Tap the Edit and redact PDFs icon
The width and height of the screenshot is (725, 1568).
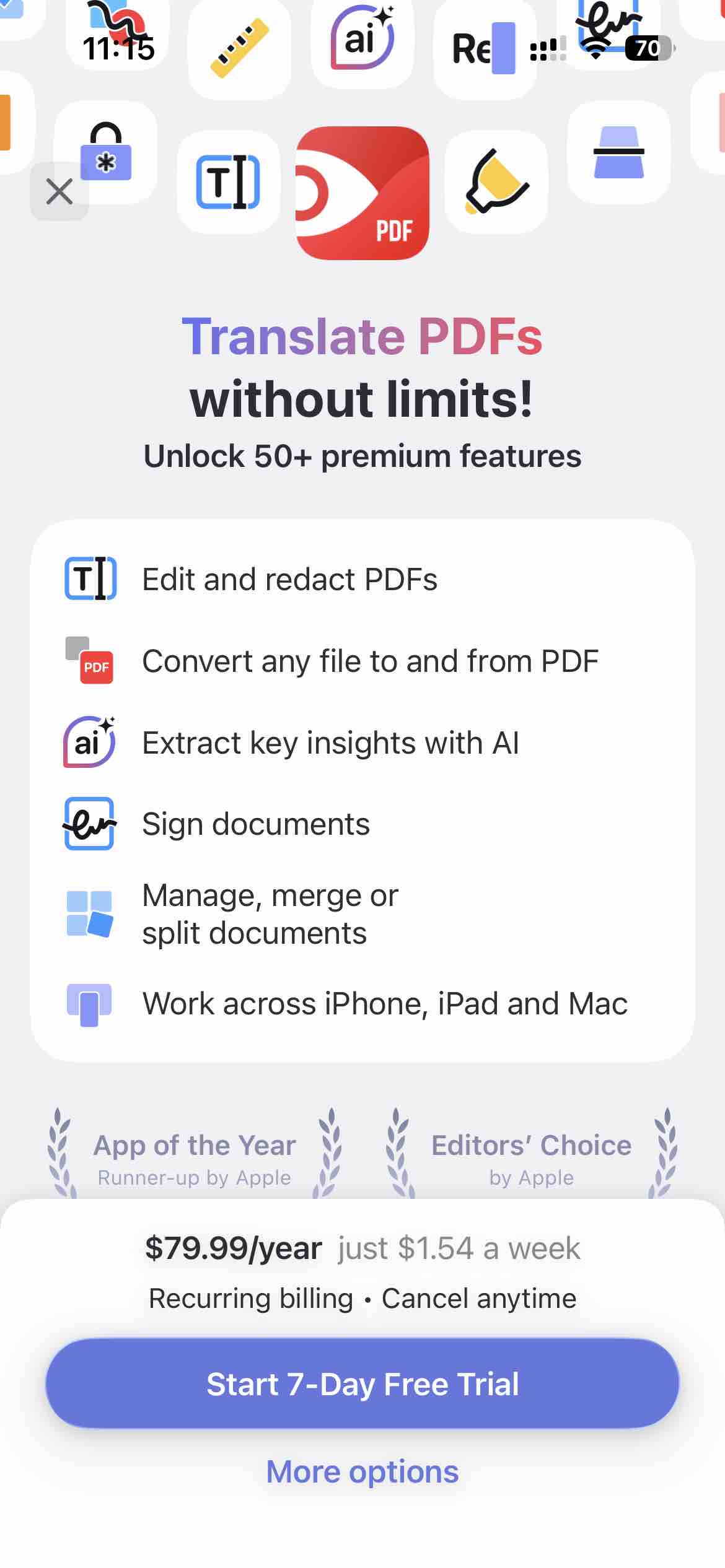tap(90, 578)
